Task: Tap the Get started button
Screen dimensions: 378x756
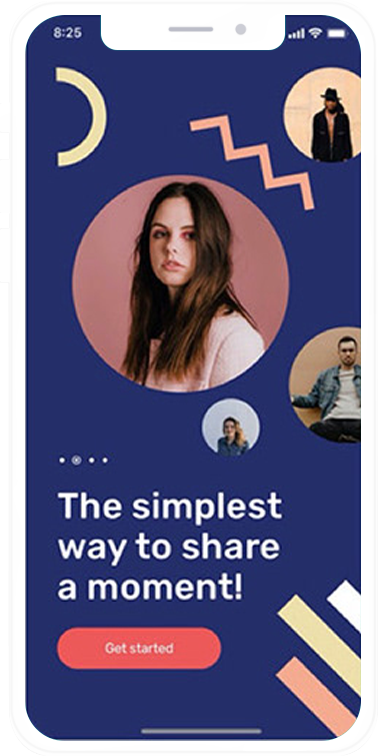Action: [139, 648]
